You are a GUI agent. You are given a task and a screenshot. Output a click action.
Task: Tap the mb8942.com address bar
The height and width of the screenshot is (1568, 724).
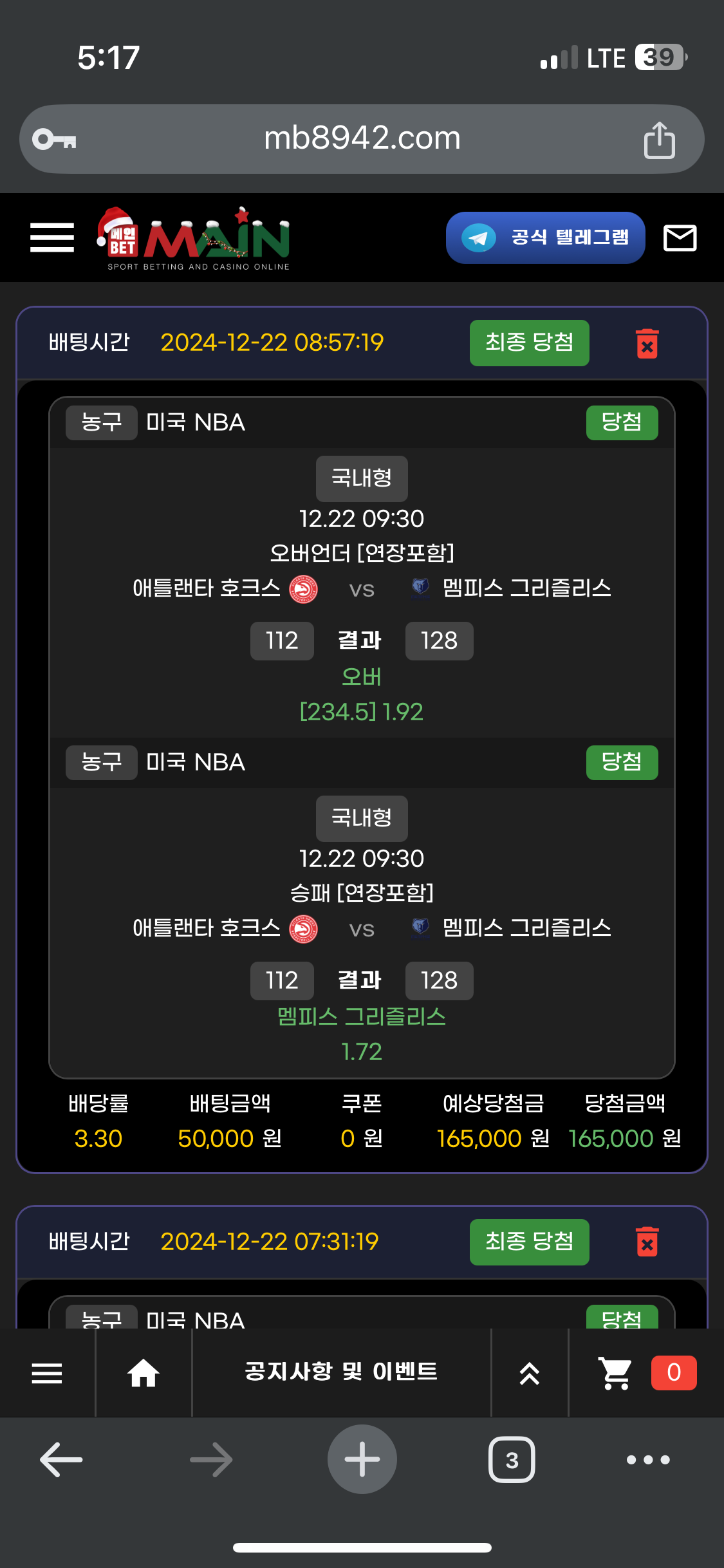[362, 138]
